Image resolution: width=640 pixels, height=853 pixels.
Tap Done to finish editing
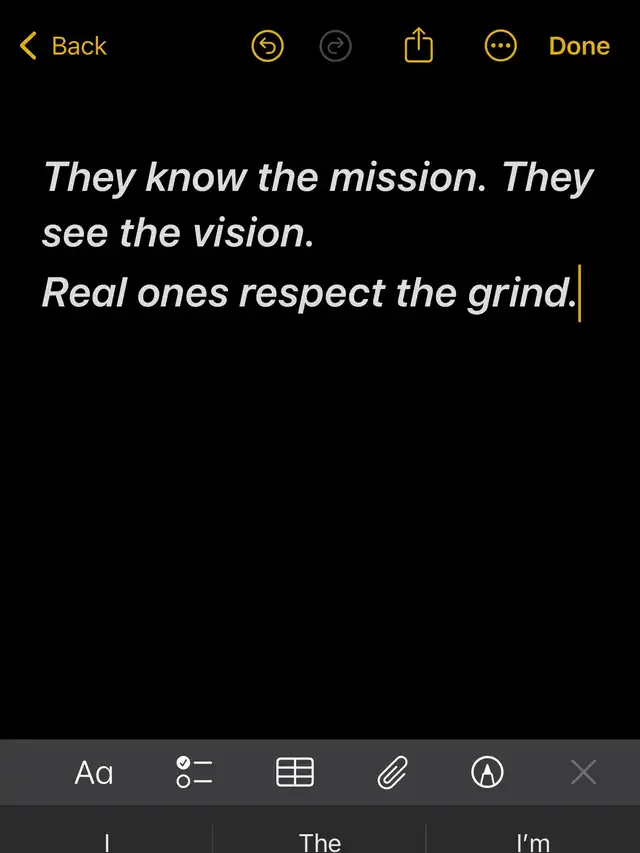(x=579, y=46)
